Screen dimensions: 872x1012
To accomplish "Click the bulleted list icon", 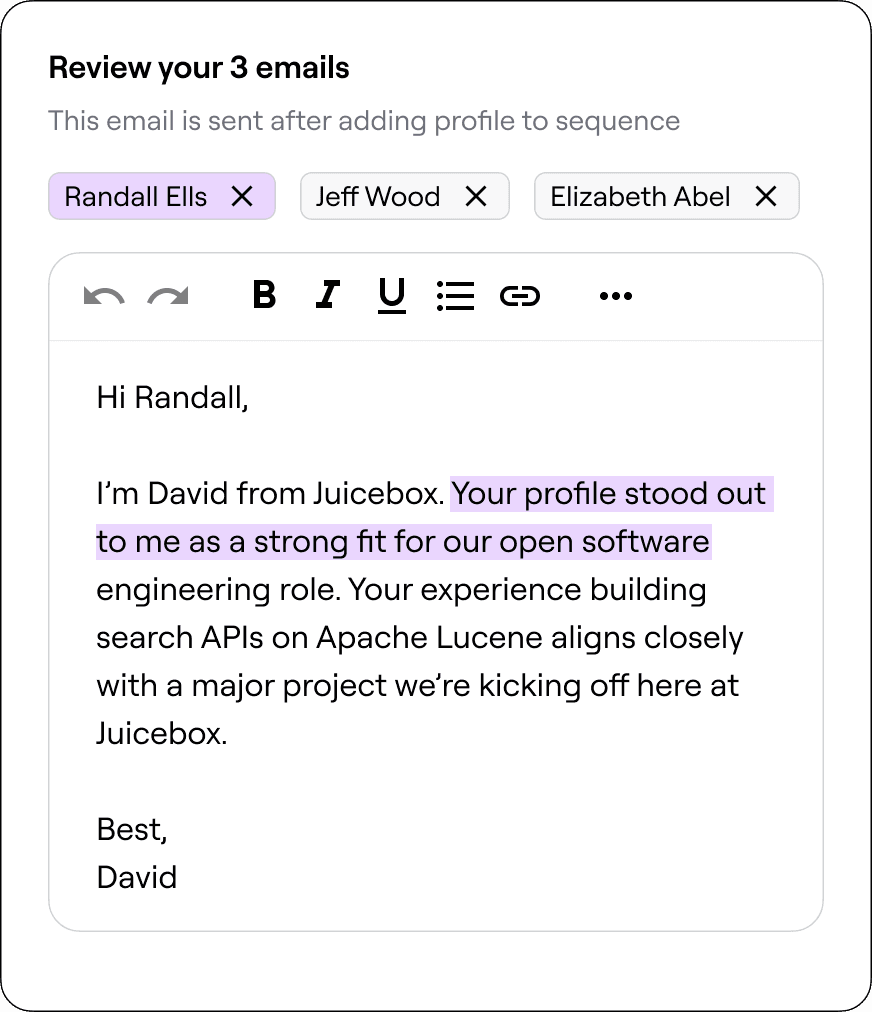I will pyautogui.click(x=456, y=295).
